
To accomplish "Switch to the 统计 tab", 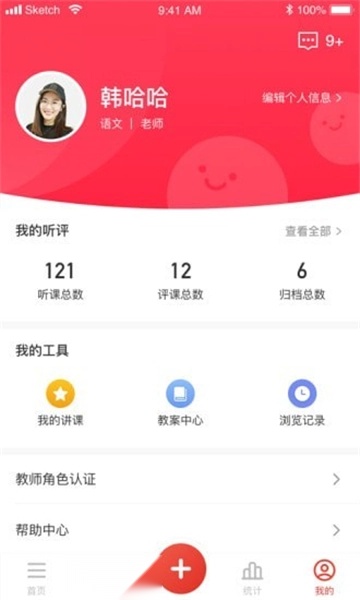I will click(252, 578).
